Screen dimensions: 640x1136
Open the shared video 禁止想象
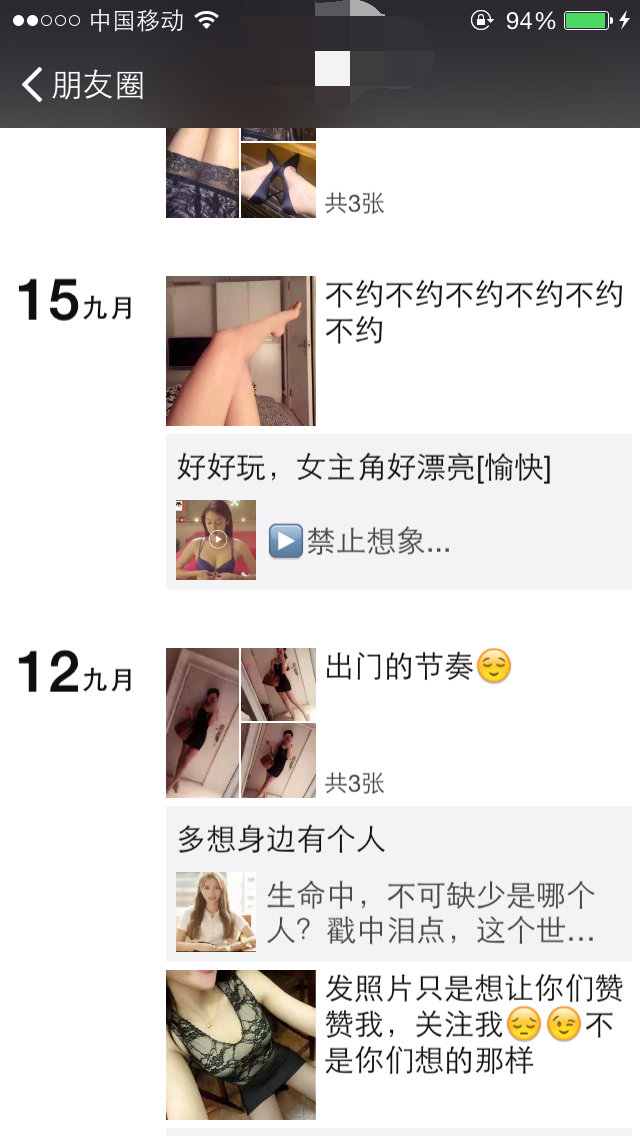[398, 541]
